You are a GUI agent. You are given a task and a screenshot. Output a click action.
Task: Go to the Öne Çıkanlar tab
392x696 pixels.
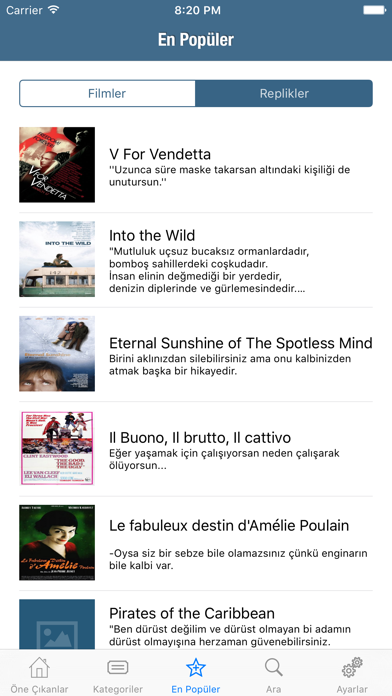point(39,674)
